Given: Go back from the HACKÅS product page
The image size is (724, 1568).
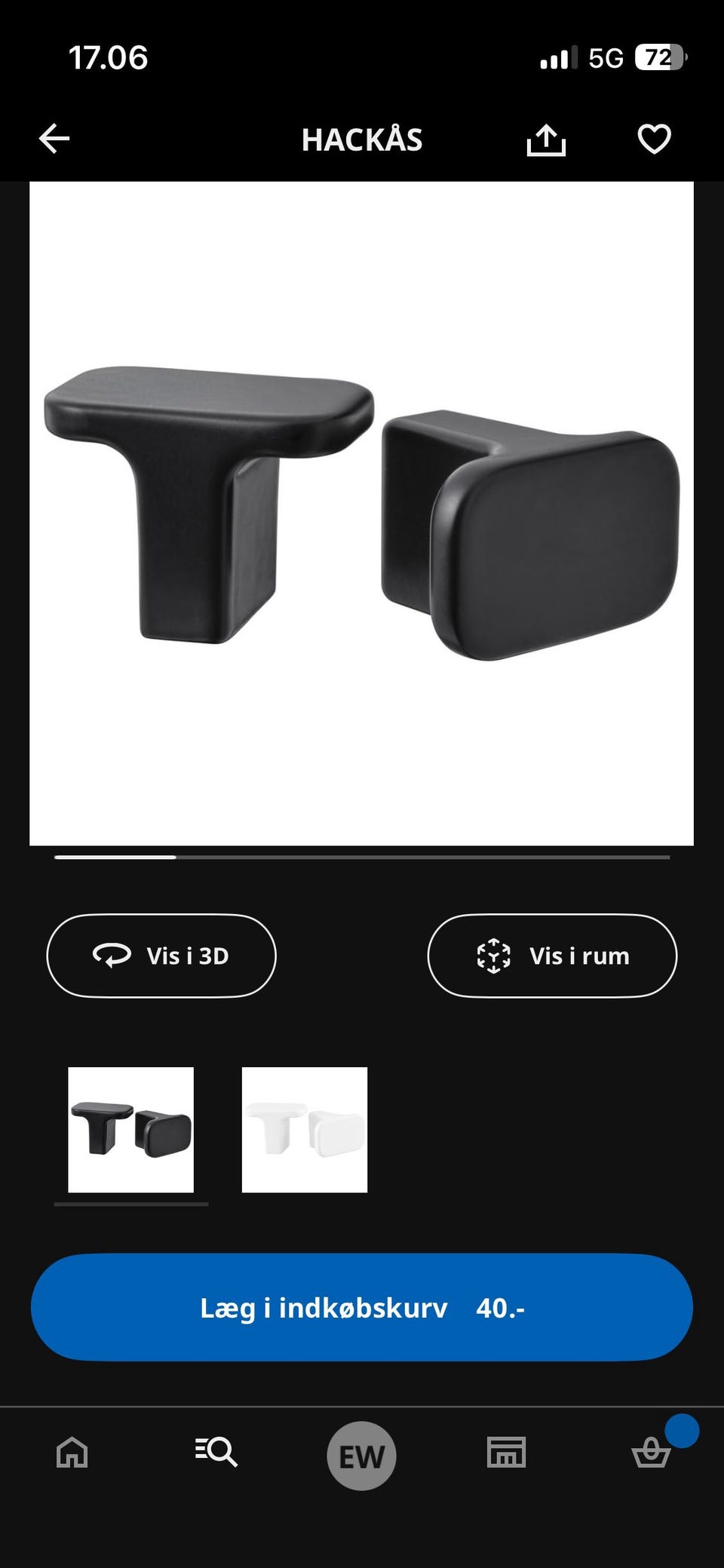Looking at the screenshot, I should coord(54,139).
